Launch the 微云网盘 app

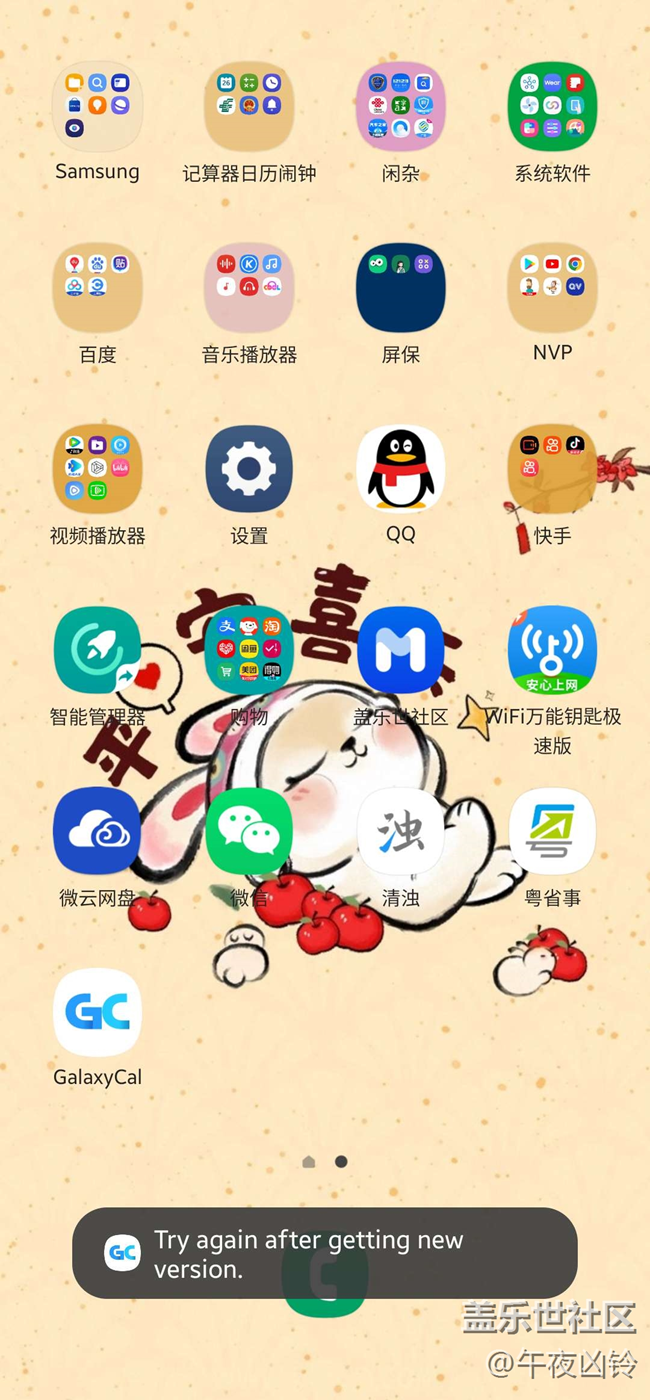coord(97,831)
